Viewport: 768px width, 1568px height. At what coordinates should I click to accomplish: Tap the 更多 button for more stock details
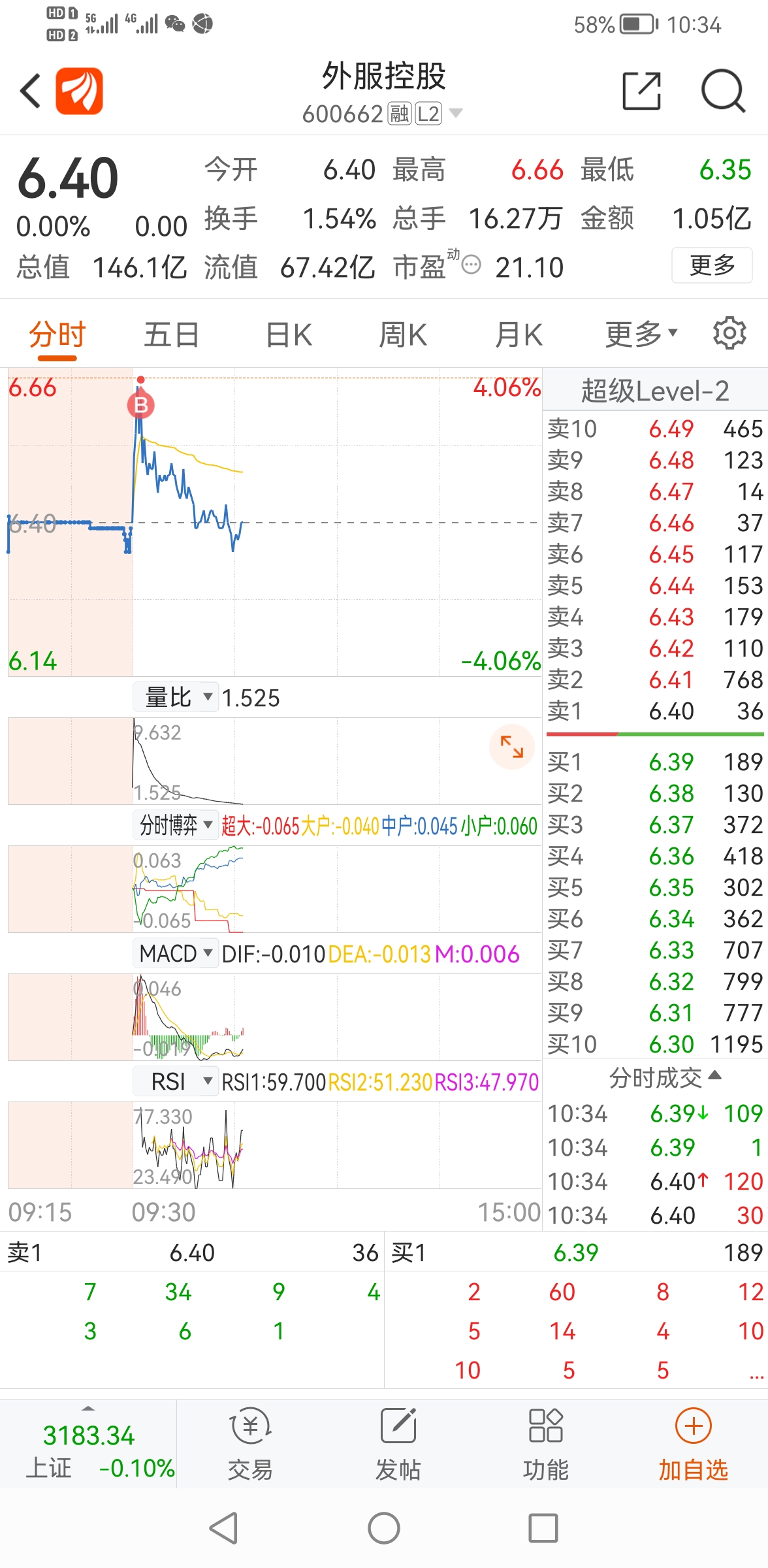711,266
